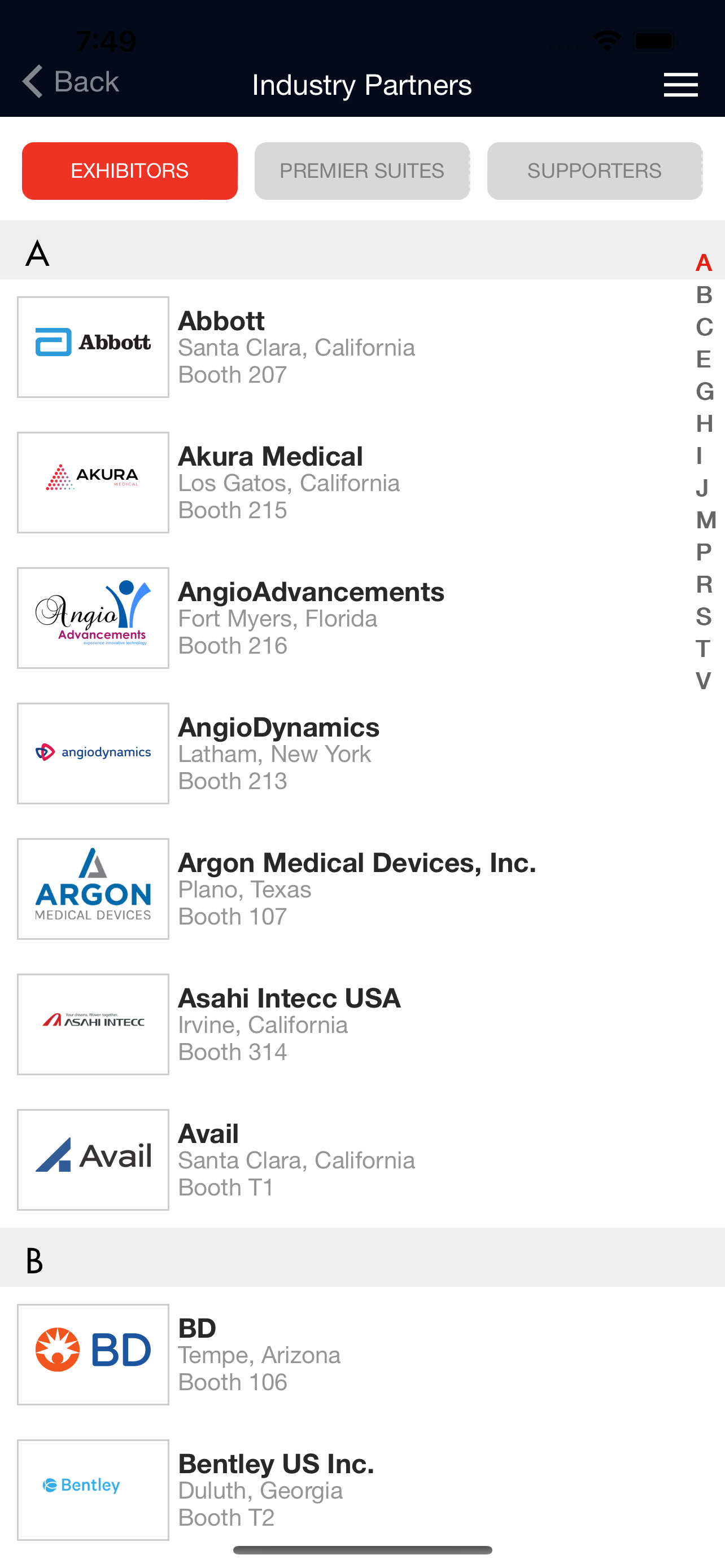Go back to the previous screen
This screenshot has width=725, height=1568.
tap(71, 81)
